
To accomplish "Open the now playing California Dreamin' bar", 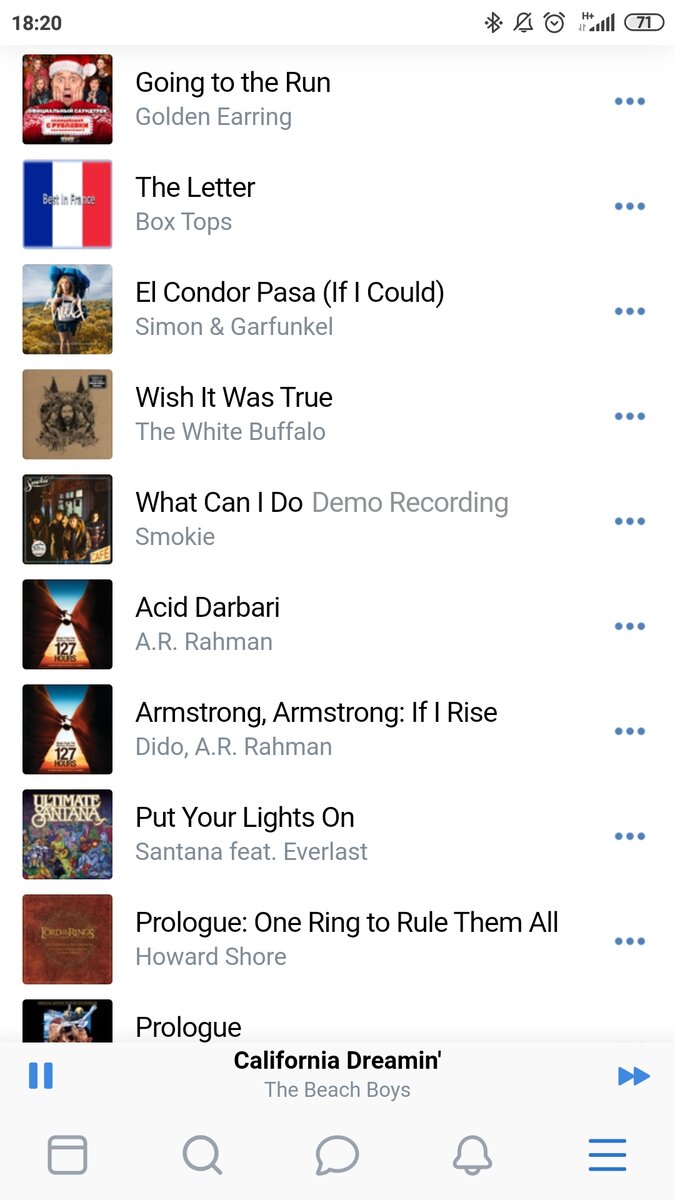I will 337,1074.
